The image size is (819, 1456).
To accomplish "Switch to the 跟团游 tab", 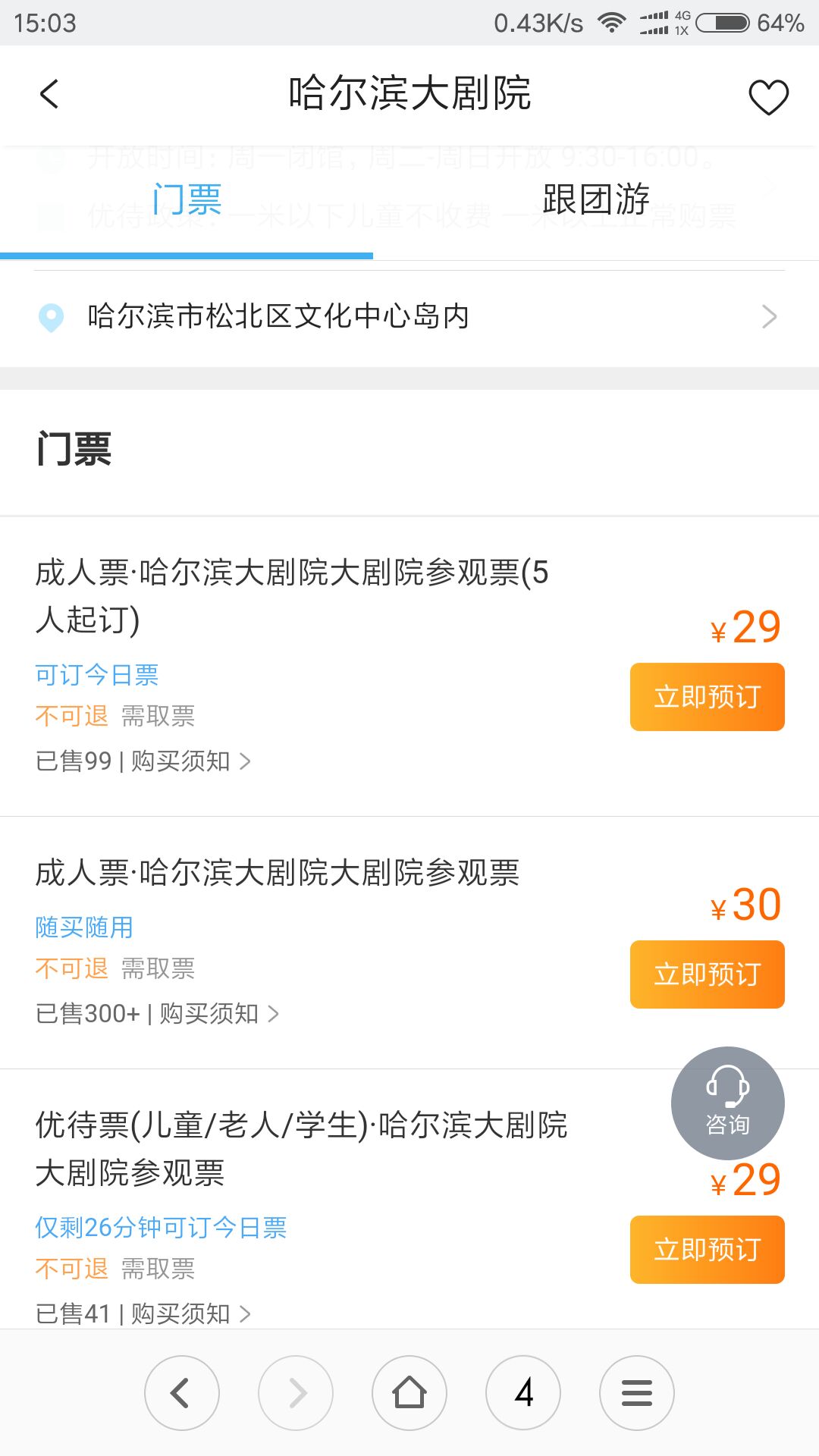I will click(x=596, y=199).
